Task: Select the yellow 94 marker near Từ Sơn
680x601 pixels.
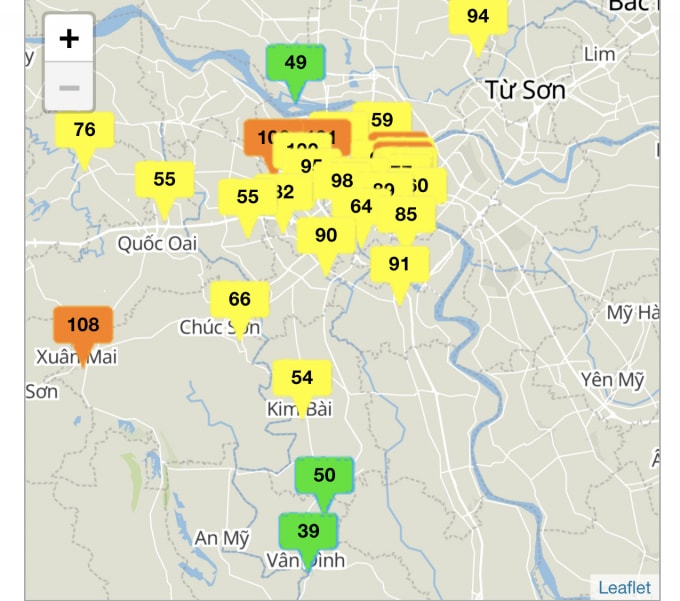Action: [478, 17]
